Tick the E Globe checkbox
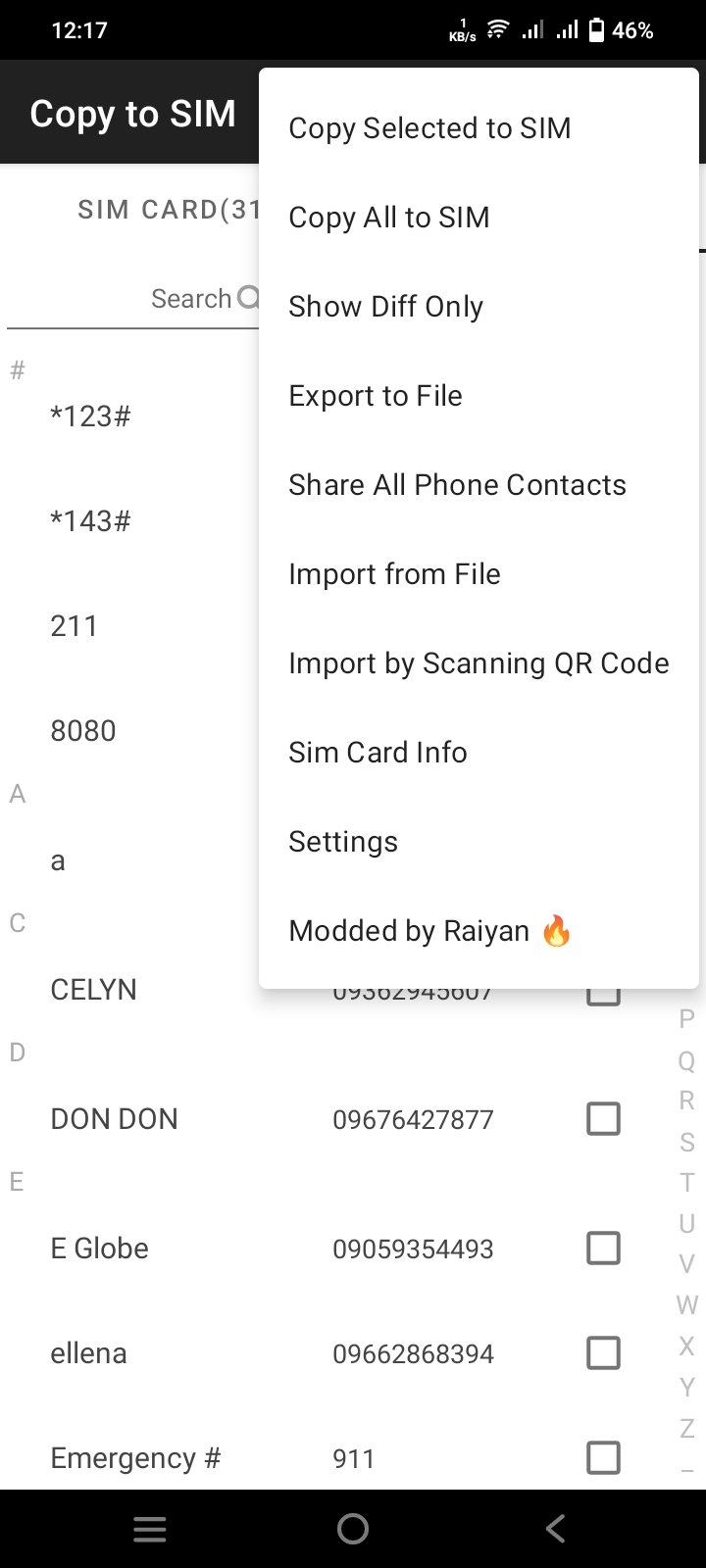The width and height of the screenshot is (706, 1568). [603, 1248]
